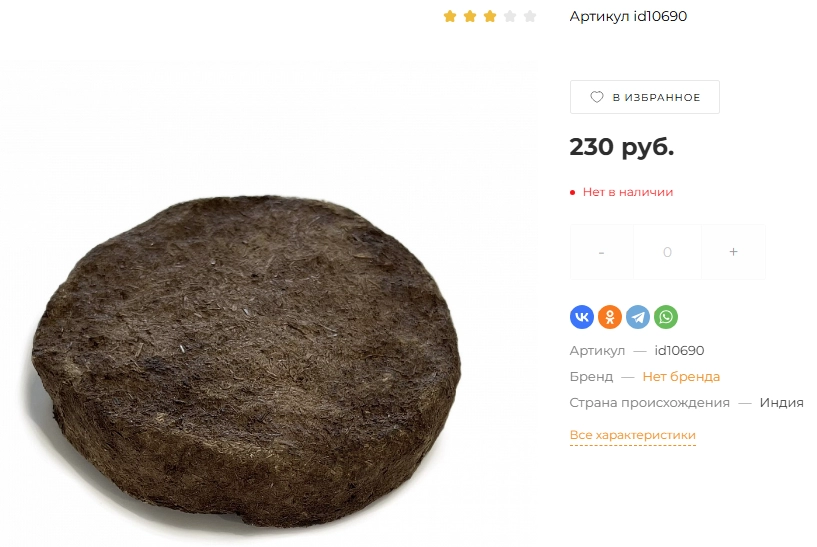
Task: Share product via Odnoklassniki
Action: (610, 317)
